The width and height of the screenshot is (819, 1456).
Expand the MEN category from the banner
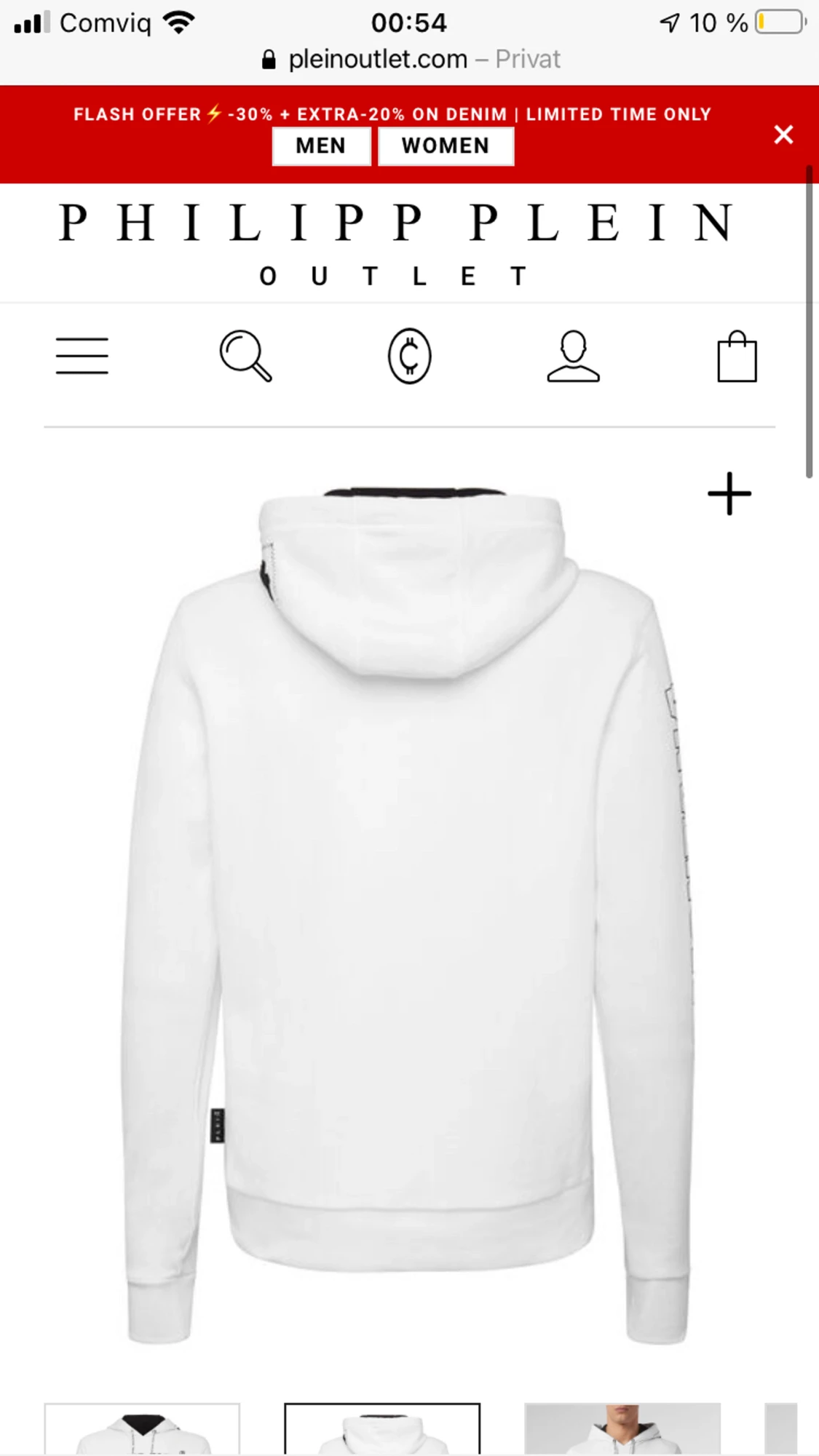pyautogui.click(x=321, y=146)
